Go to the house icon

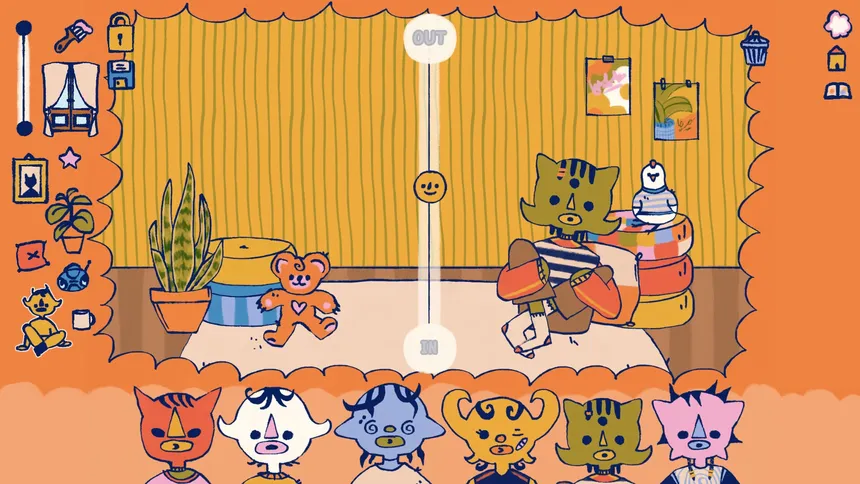coord(836,58)
